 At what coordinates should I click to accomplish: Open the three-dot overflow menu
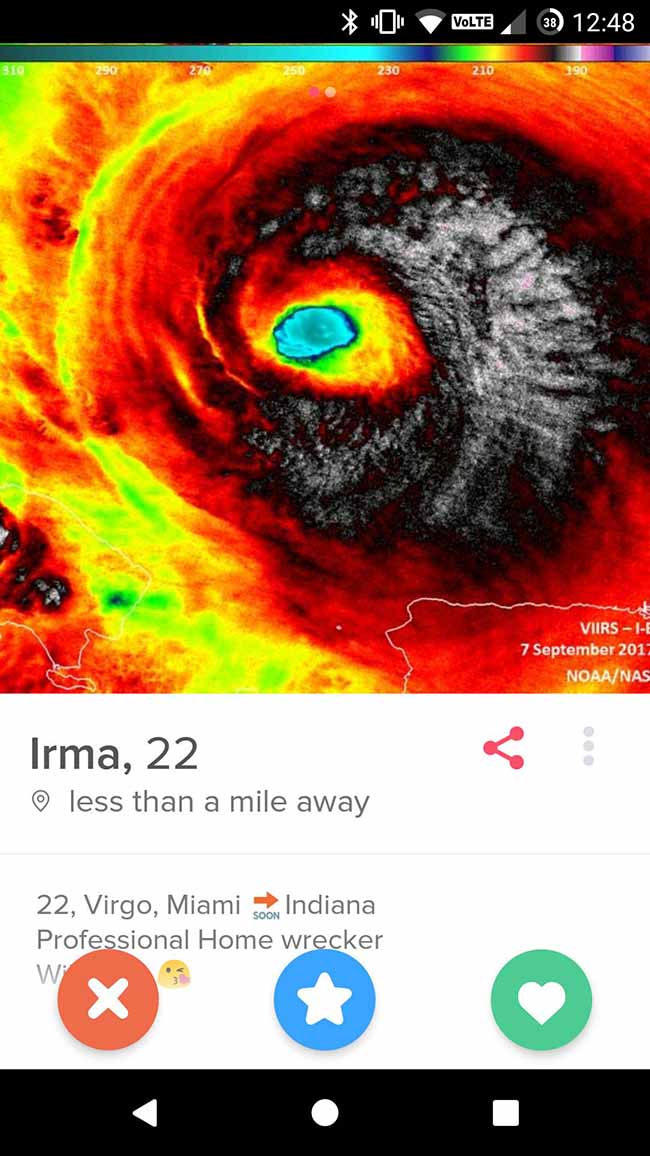(x=588, y=746)
